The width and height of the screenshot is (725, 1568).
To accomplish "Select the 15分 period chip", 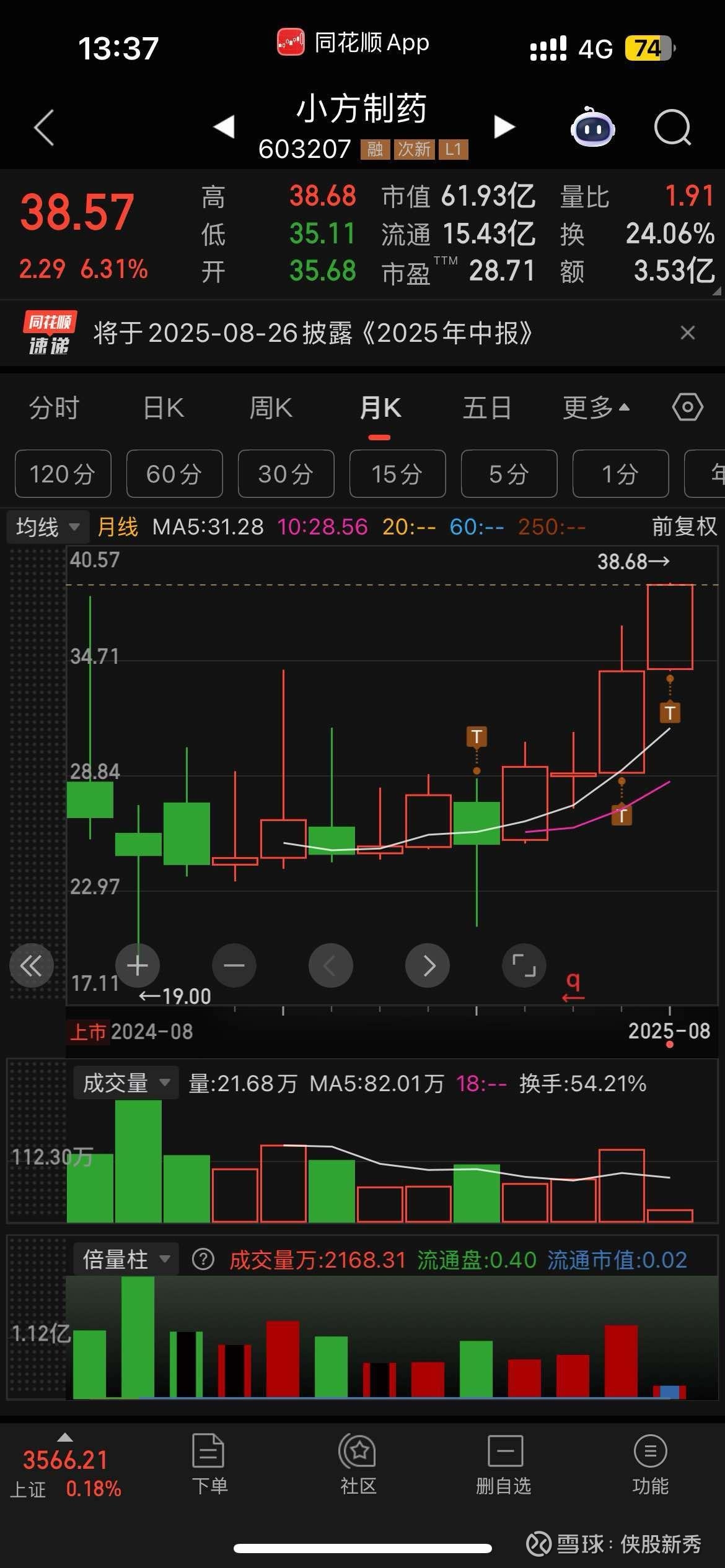I will [x=397, y=474].
